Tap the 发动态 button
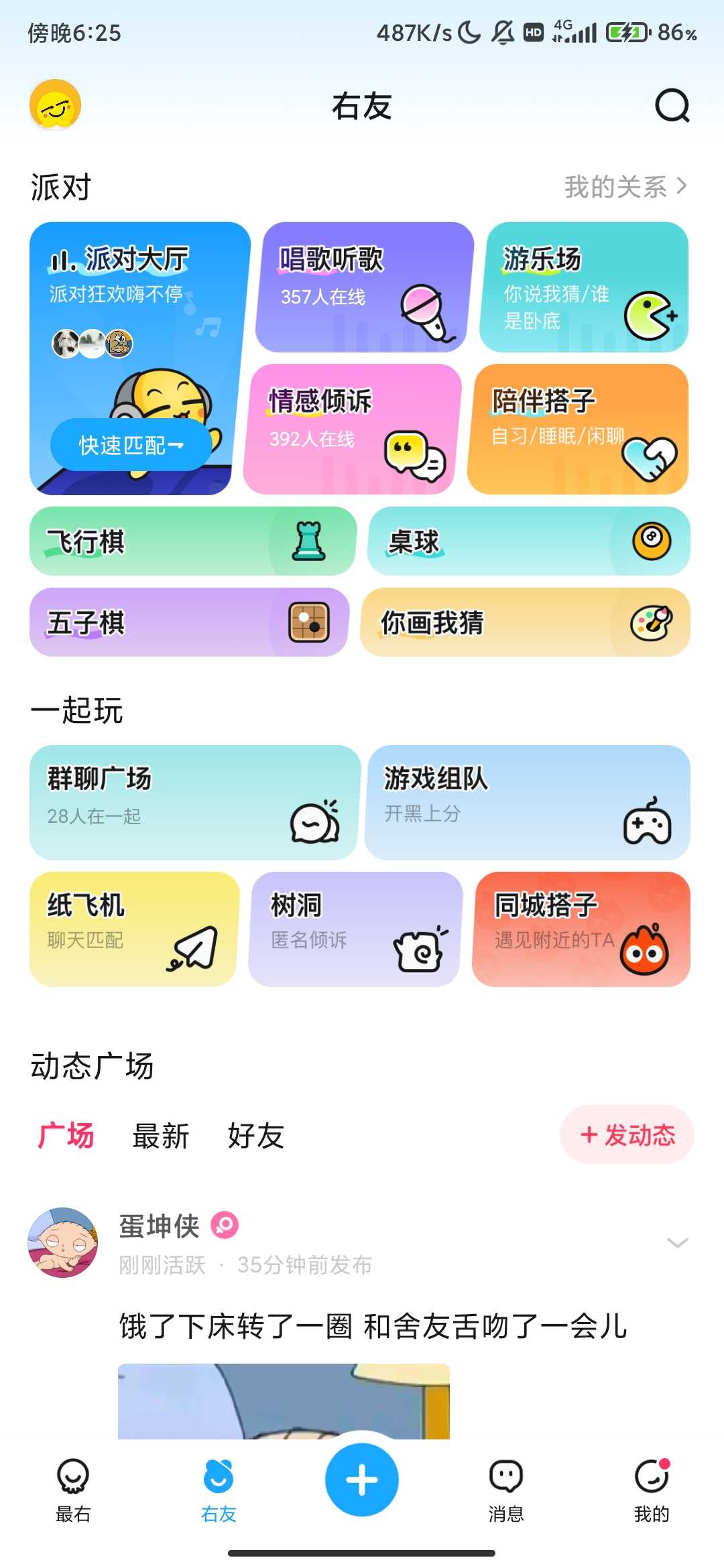Image resolution: width=724 pixels, height=1568 pixels. 627,1134
